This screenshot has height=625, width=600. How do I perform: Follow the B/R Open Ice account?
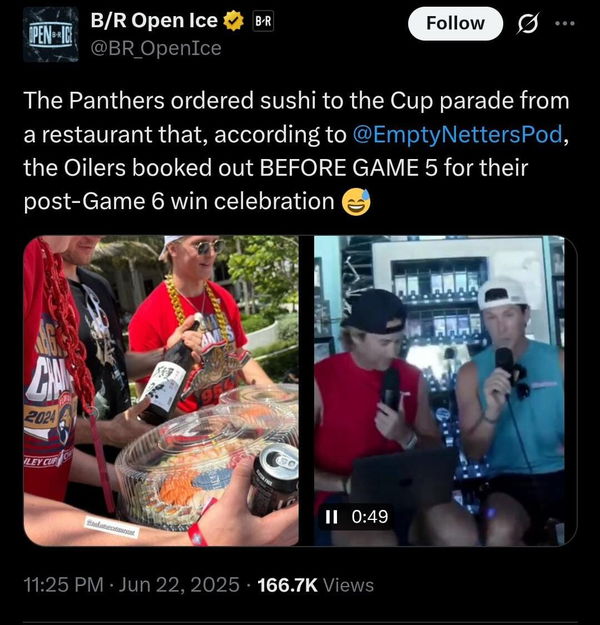[455, 23]
